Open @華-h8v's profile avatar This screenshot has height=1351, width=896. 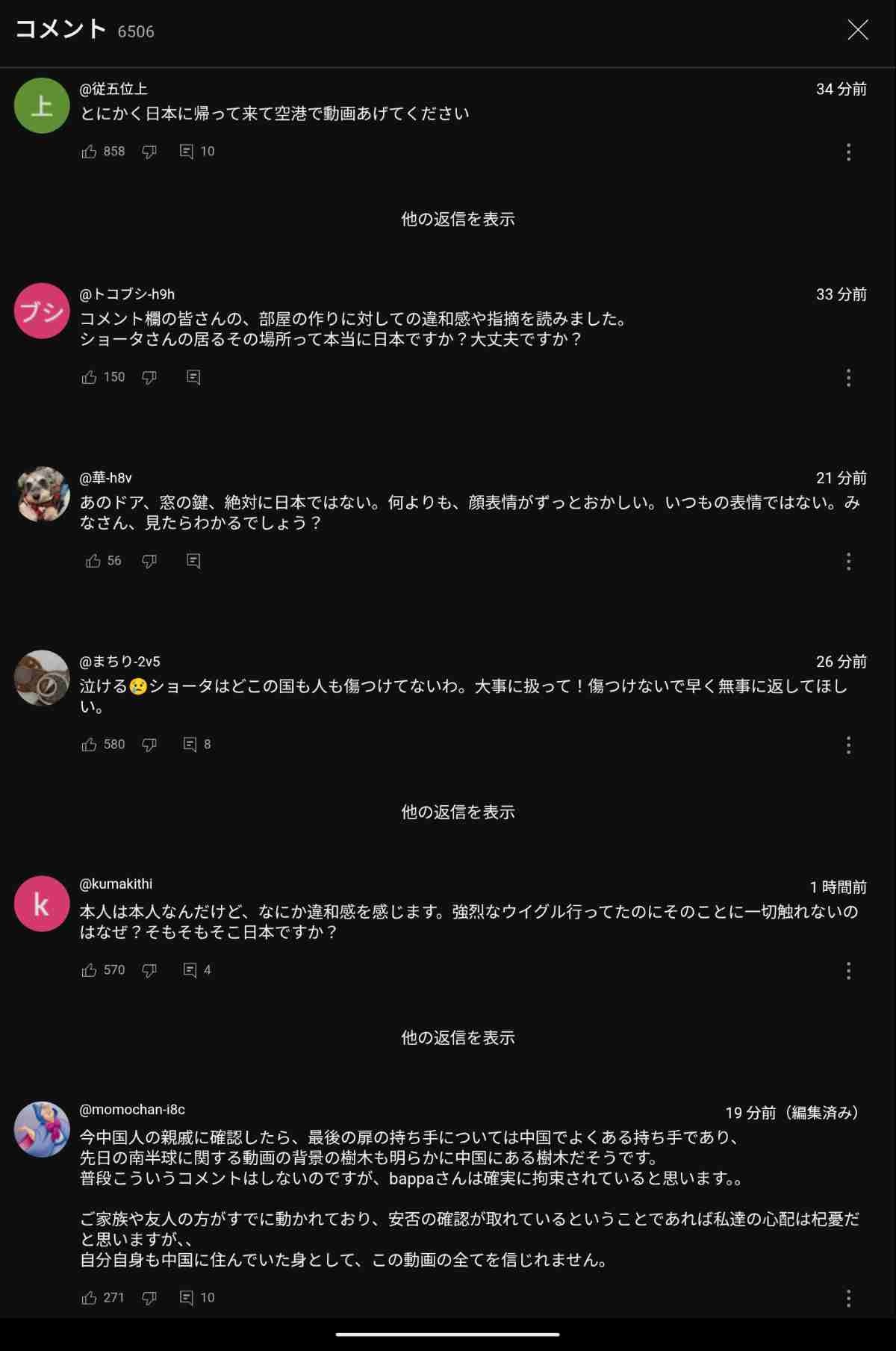point(43,494)
